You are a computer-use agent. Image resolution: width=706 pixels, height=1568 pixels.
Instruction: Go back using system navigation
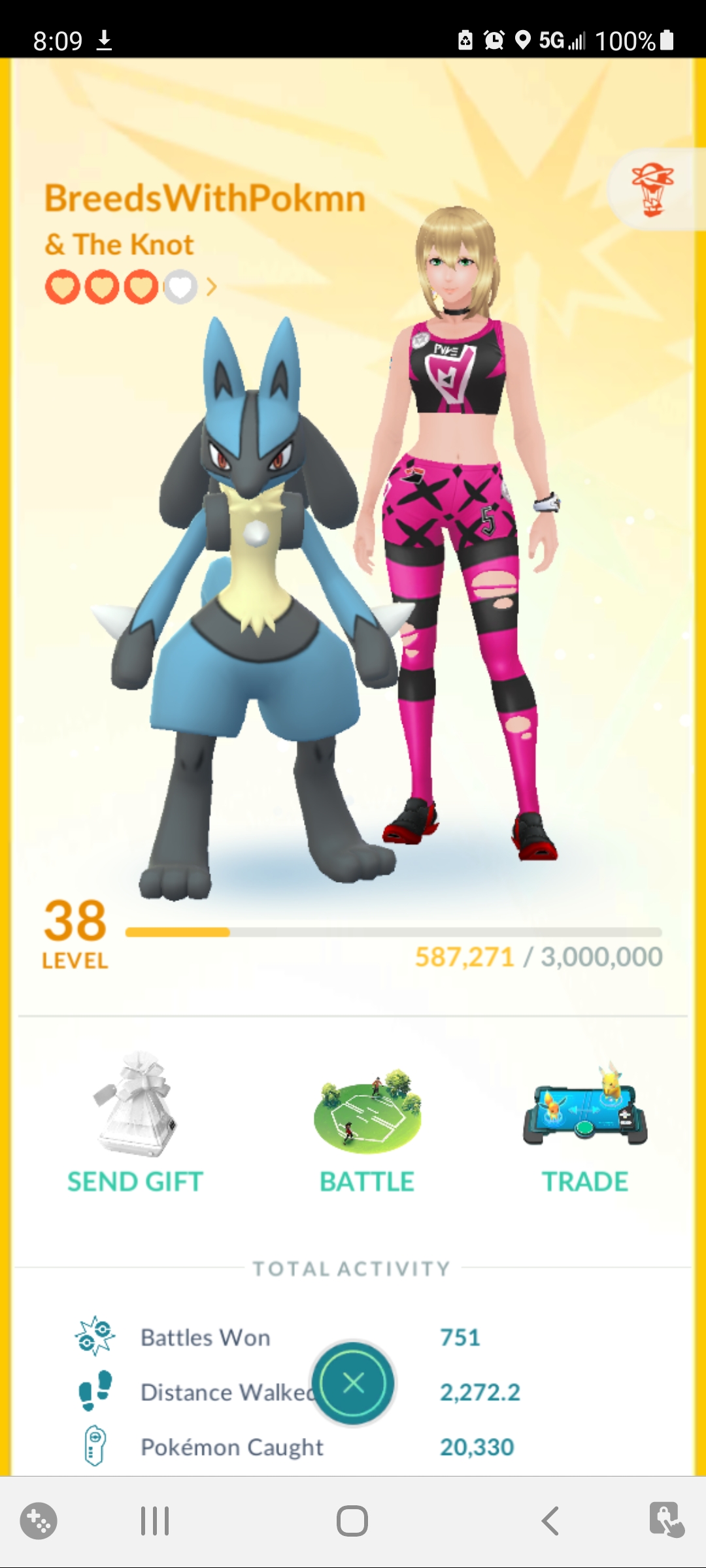(x=550, y=1521)
